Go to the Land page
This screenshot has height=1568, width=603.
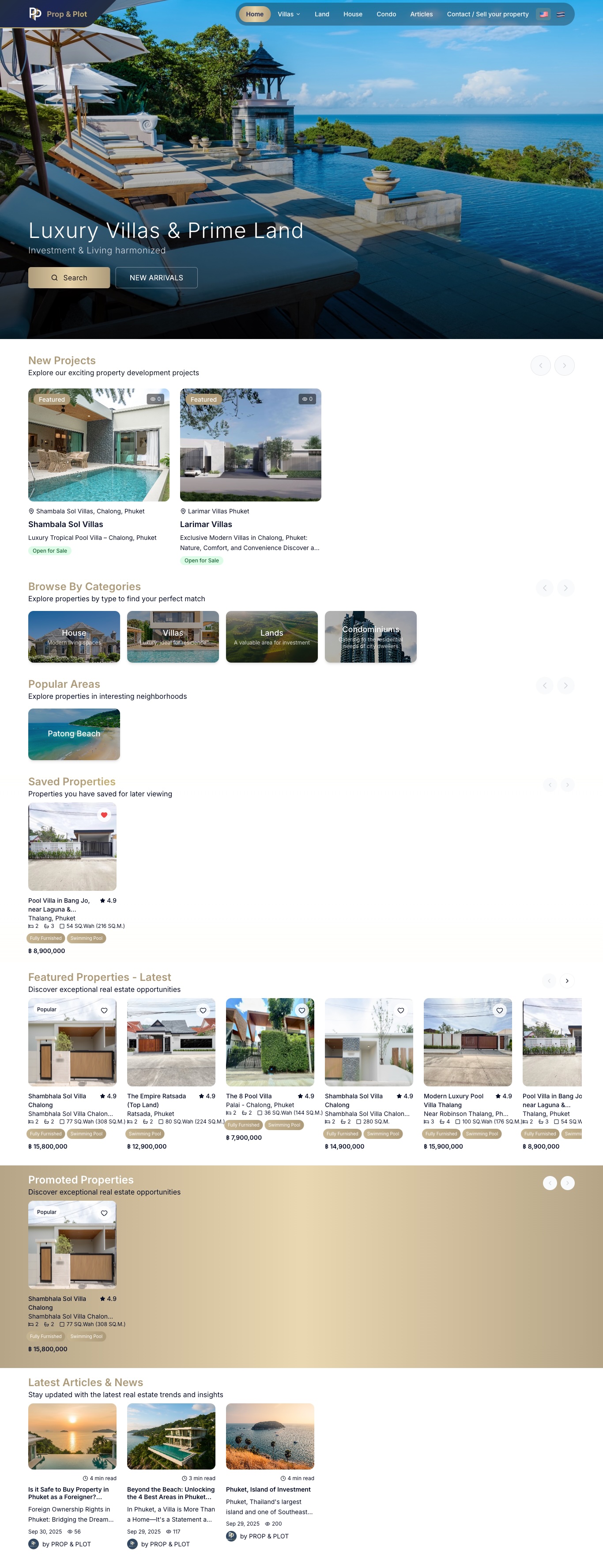321,14
